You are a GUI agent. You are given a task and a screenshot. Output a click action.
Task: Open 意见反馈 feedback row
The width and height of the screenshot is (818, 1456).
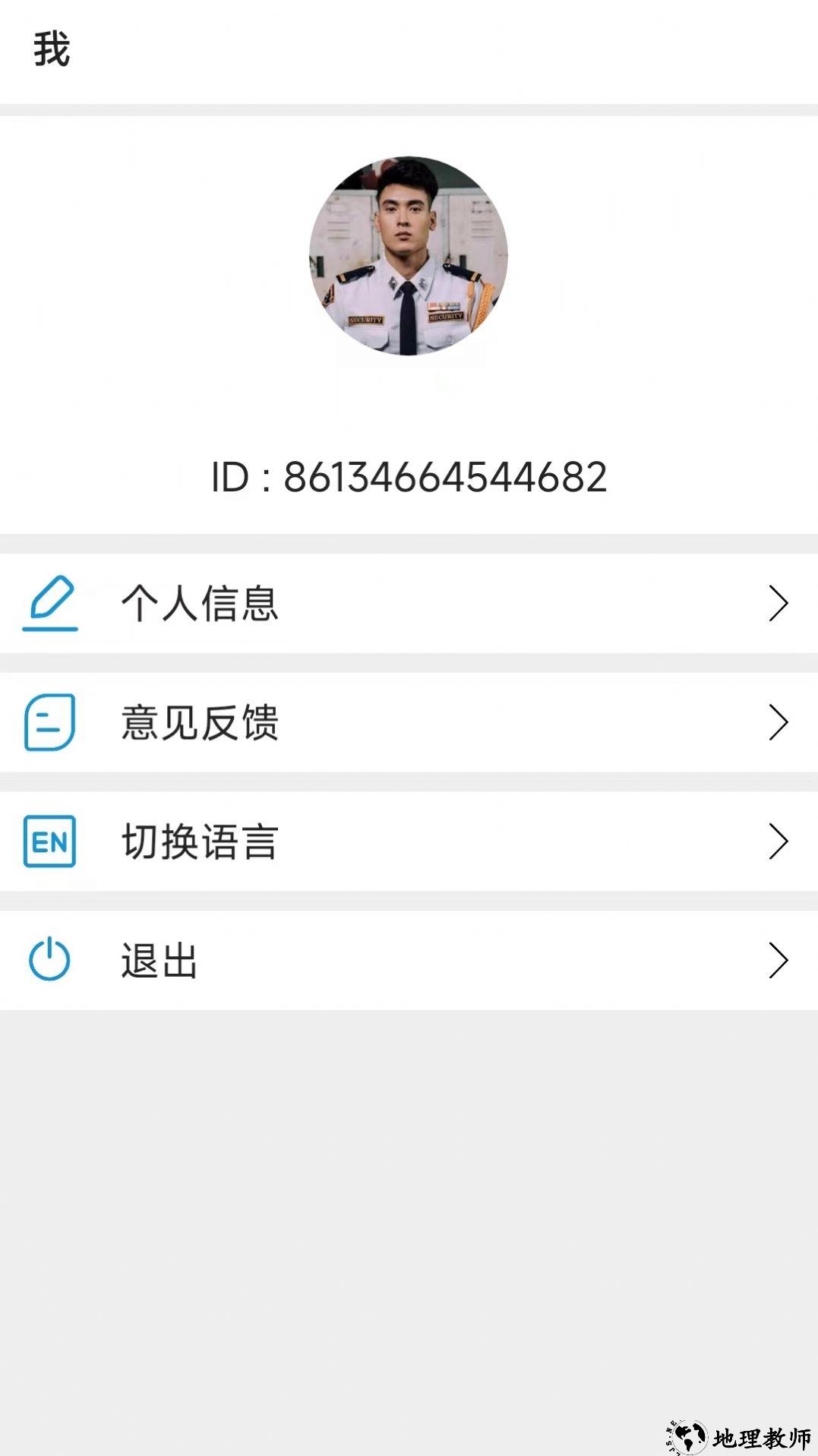coord(409,722)
